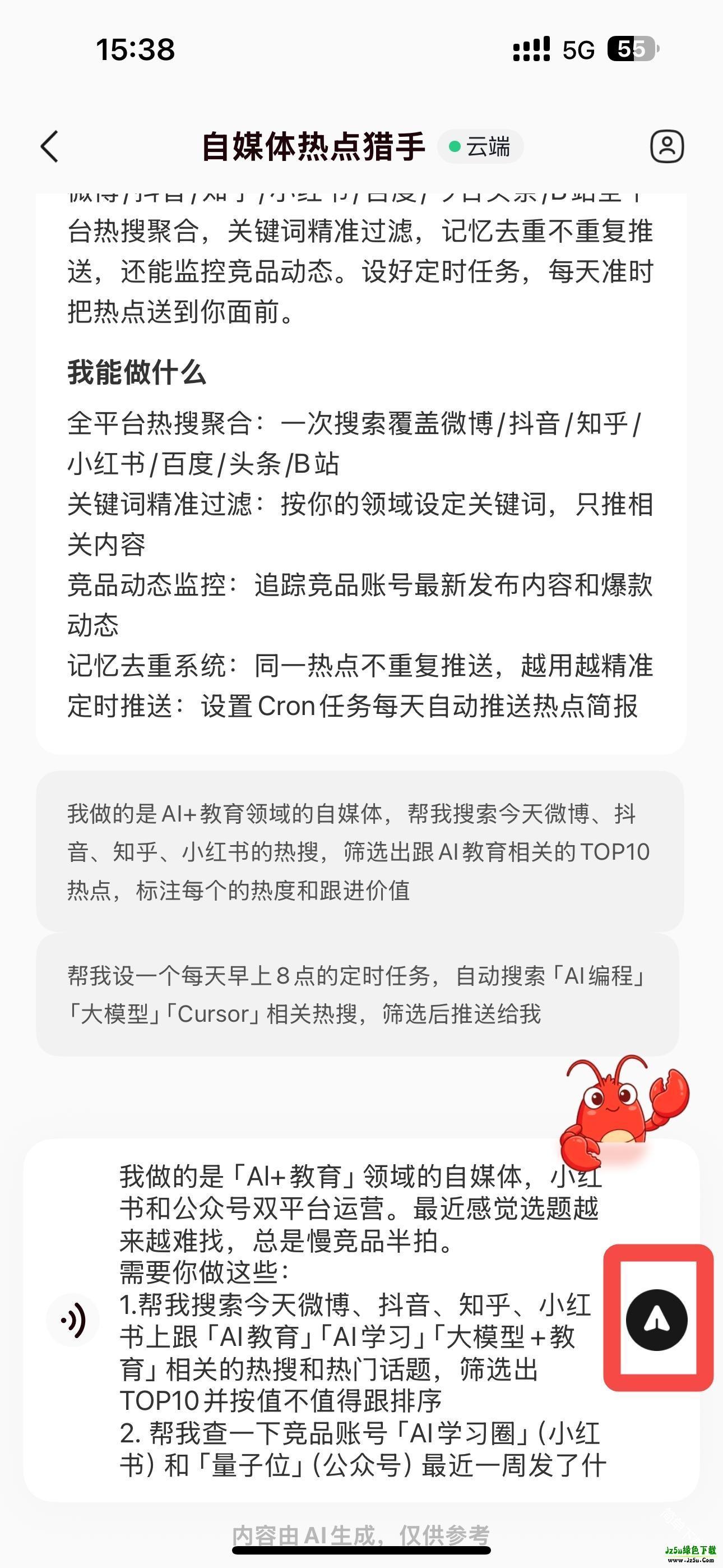This screenshot has width=723, height=1568.
Task: Tap the 云端 status chip
Action: (480, 147)
